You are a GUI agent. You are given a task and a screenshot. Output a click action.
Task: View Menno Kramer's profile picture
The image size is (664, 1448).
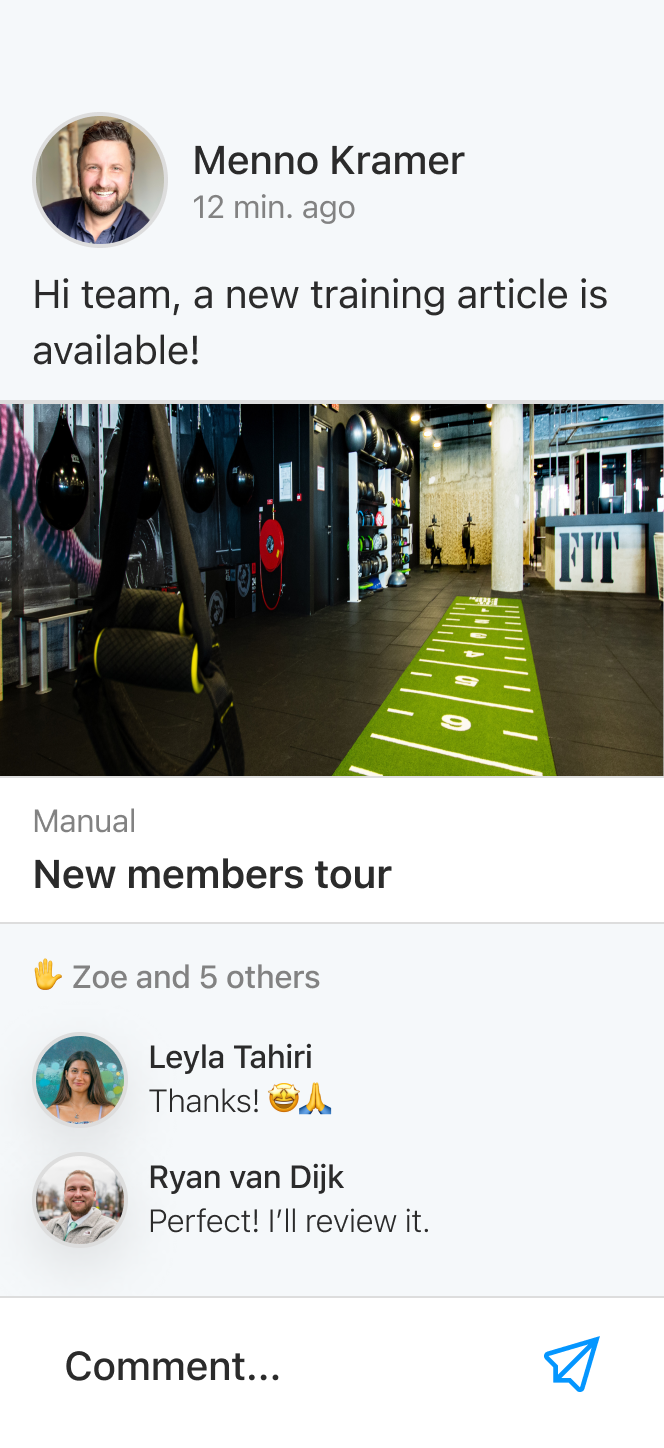pos(100,180)
